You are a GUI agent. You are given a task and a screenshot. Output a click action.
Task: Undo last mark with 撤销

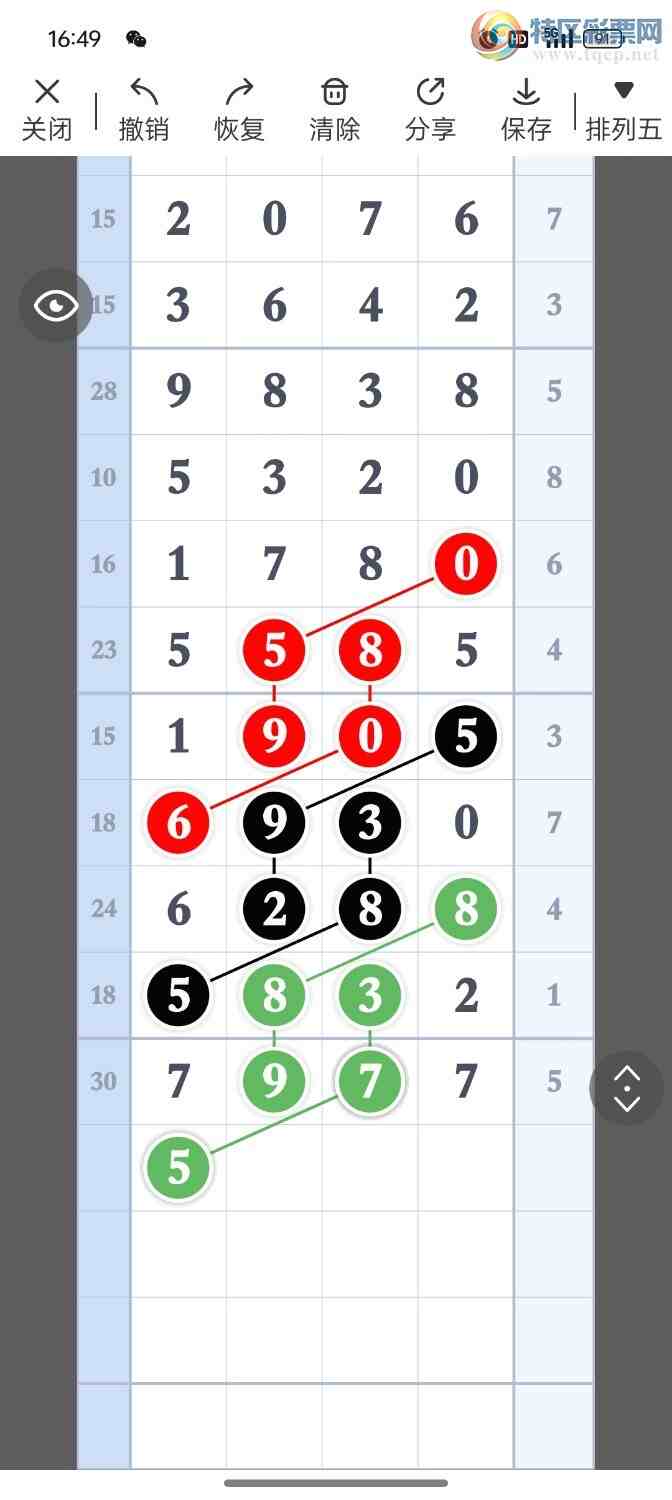143,110
